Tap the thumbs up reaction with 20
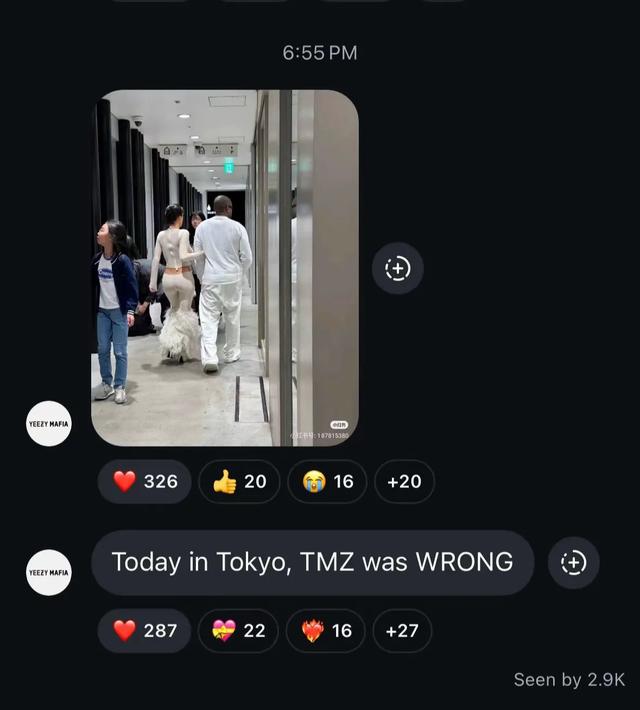 tap(240, 482)
